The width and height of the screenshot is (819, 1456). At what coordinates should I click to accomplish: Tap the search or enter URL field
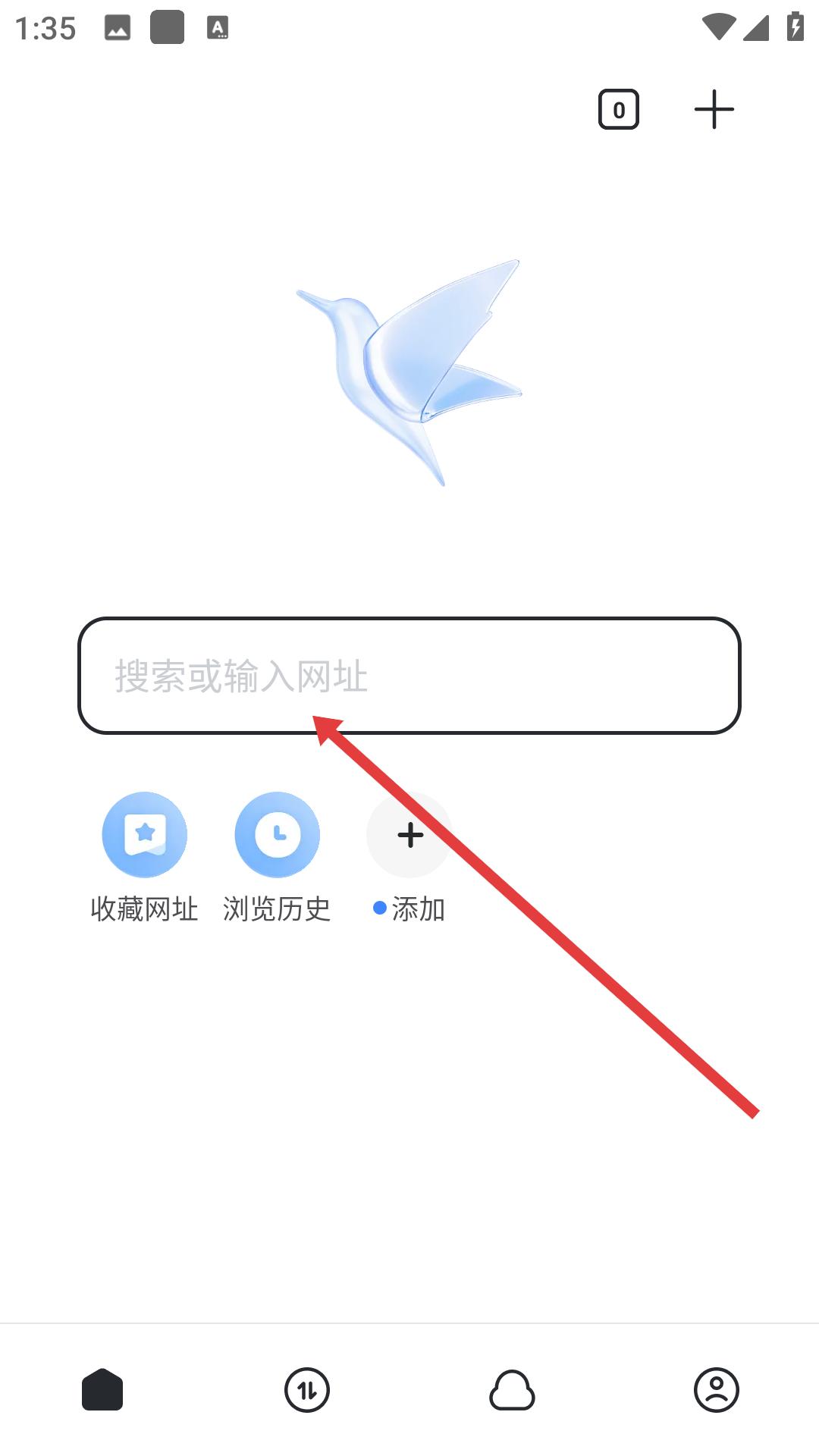pyautogui.click(x=409, y=676)
